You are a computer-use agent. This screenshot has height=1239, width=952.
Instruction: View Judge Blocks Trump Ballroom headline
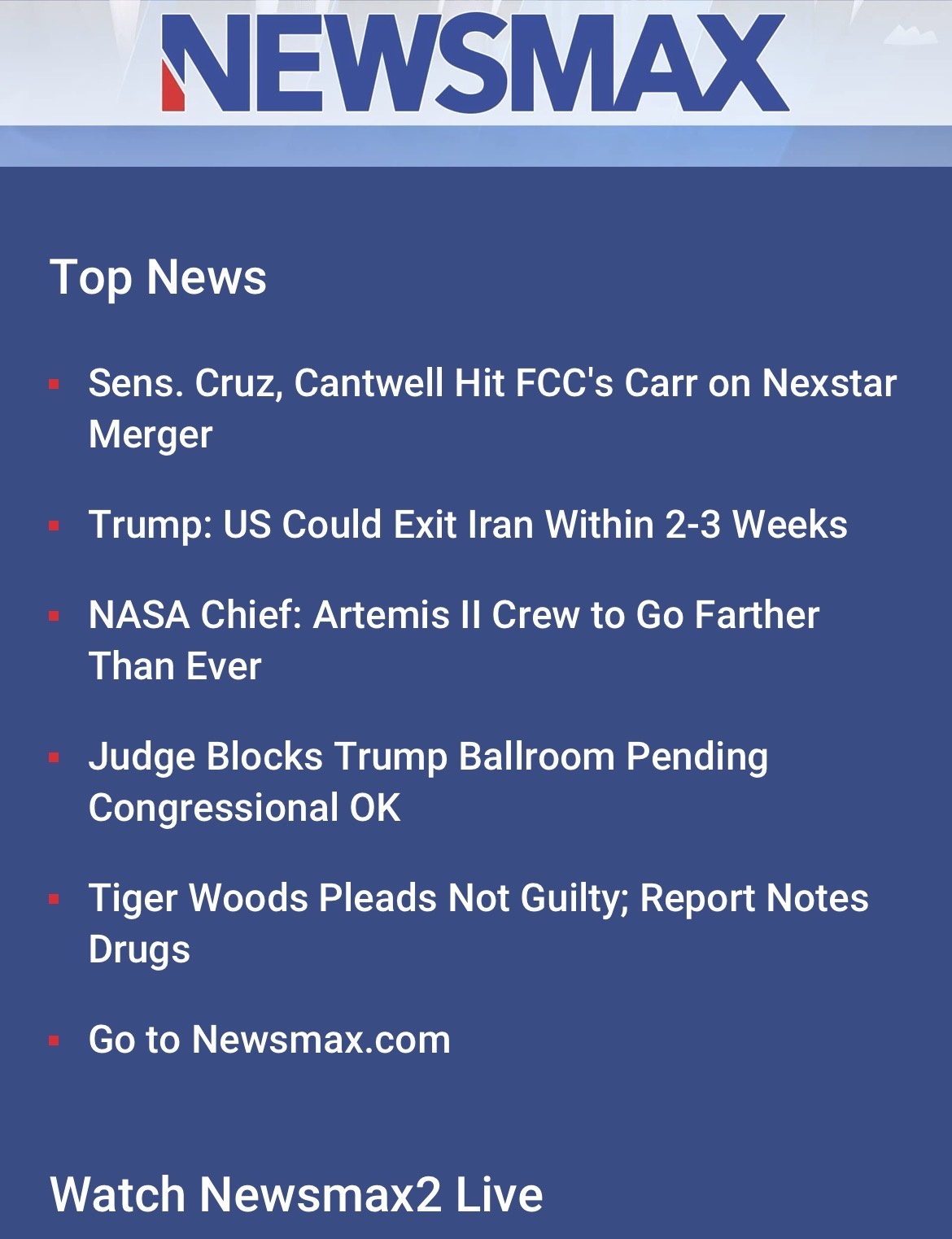point(428,757)
